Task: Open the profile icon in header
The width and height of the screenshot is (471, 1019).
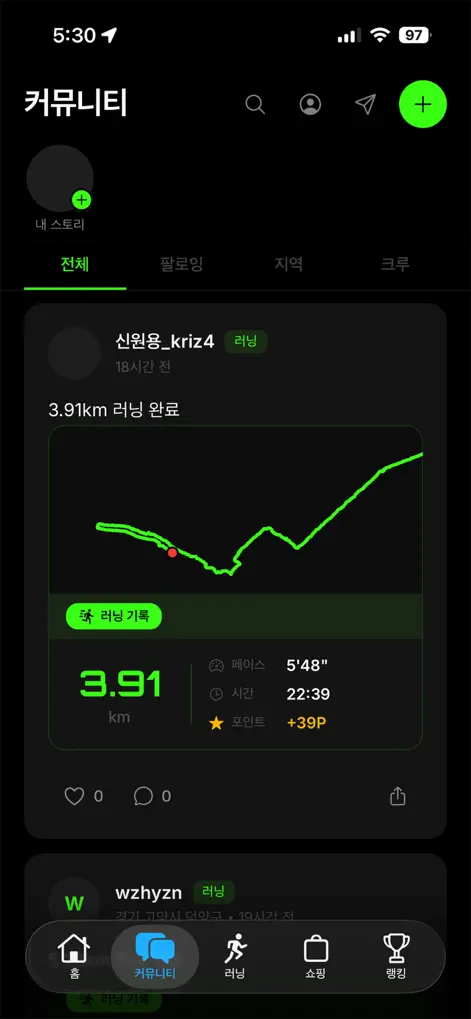Action: (311, 104)
